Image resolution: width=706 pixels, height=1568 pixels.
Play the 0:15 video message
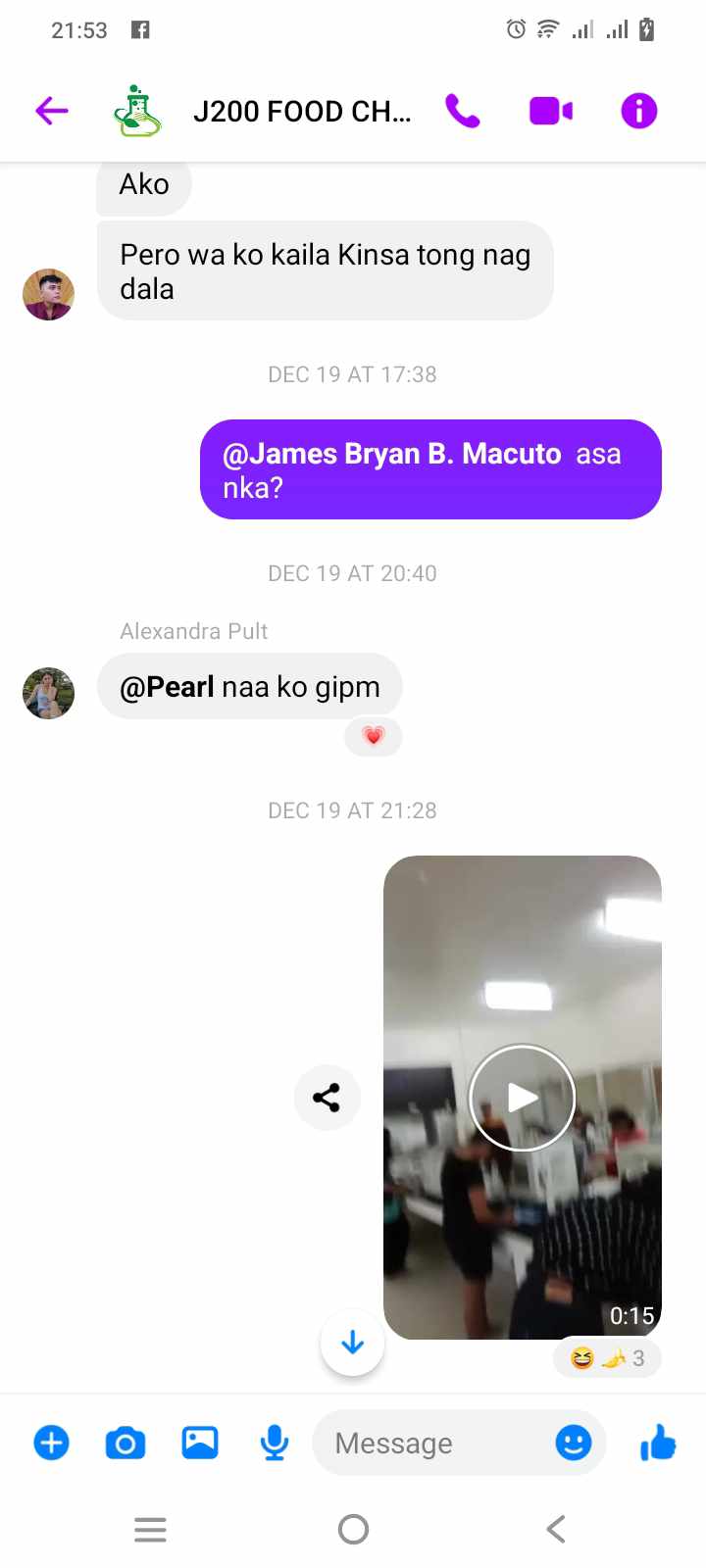coord(522,1098)
